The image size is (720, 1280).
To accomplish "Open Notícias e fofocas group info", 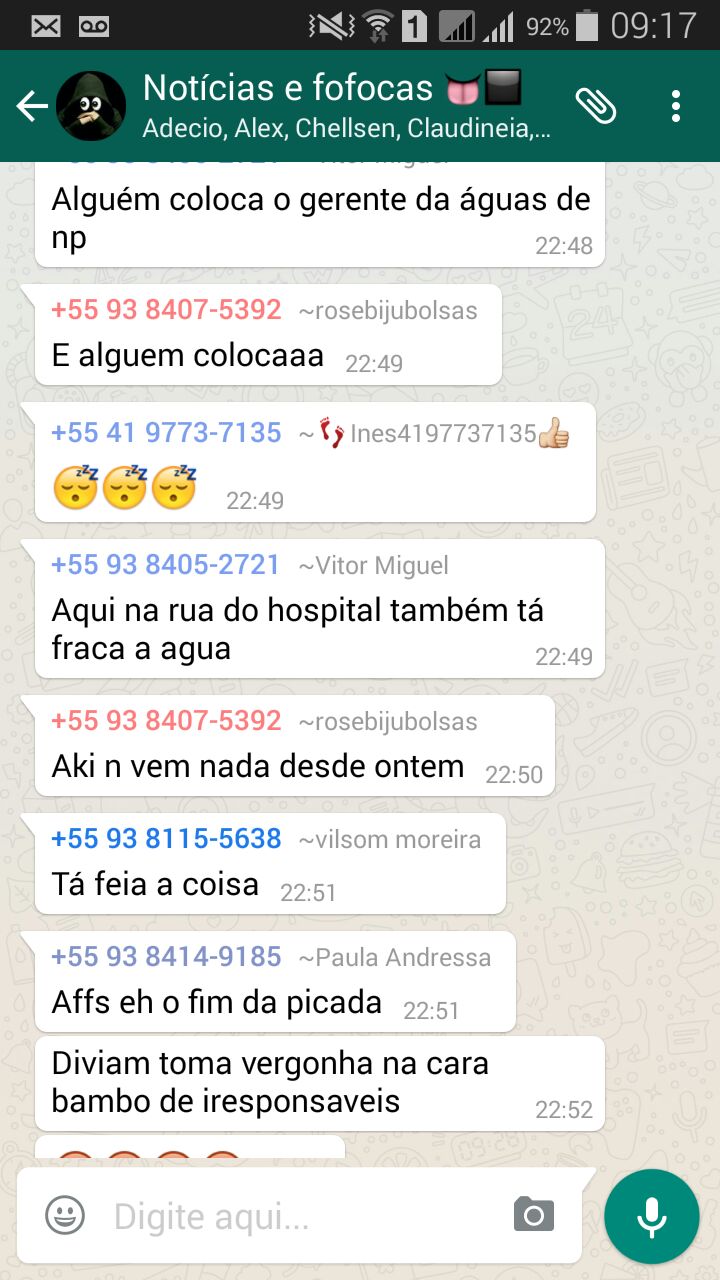I will click(x=345, y=105).
